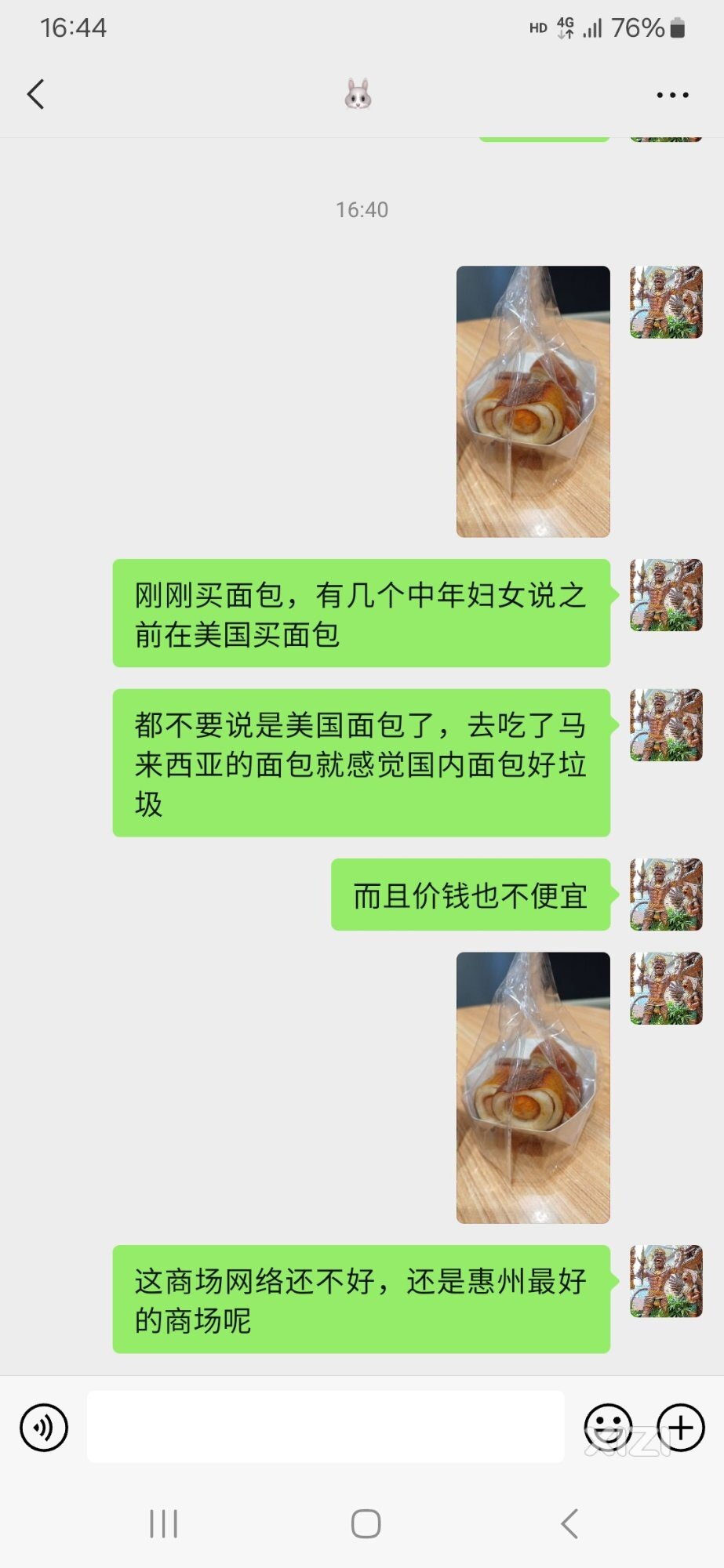Open the emoji sticker panel
Viewport: 724px width, 1568px height.
point(608,1427)
